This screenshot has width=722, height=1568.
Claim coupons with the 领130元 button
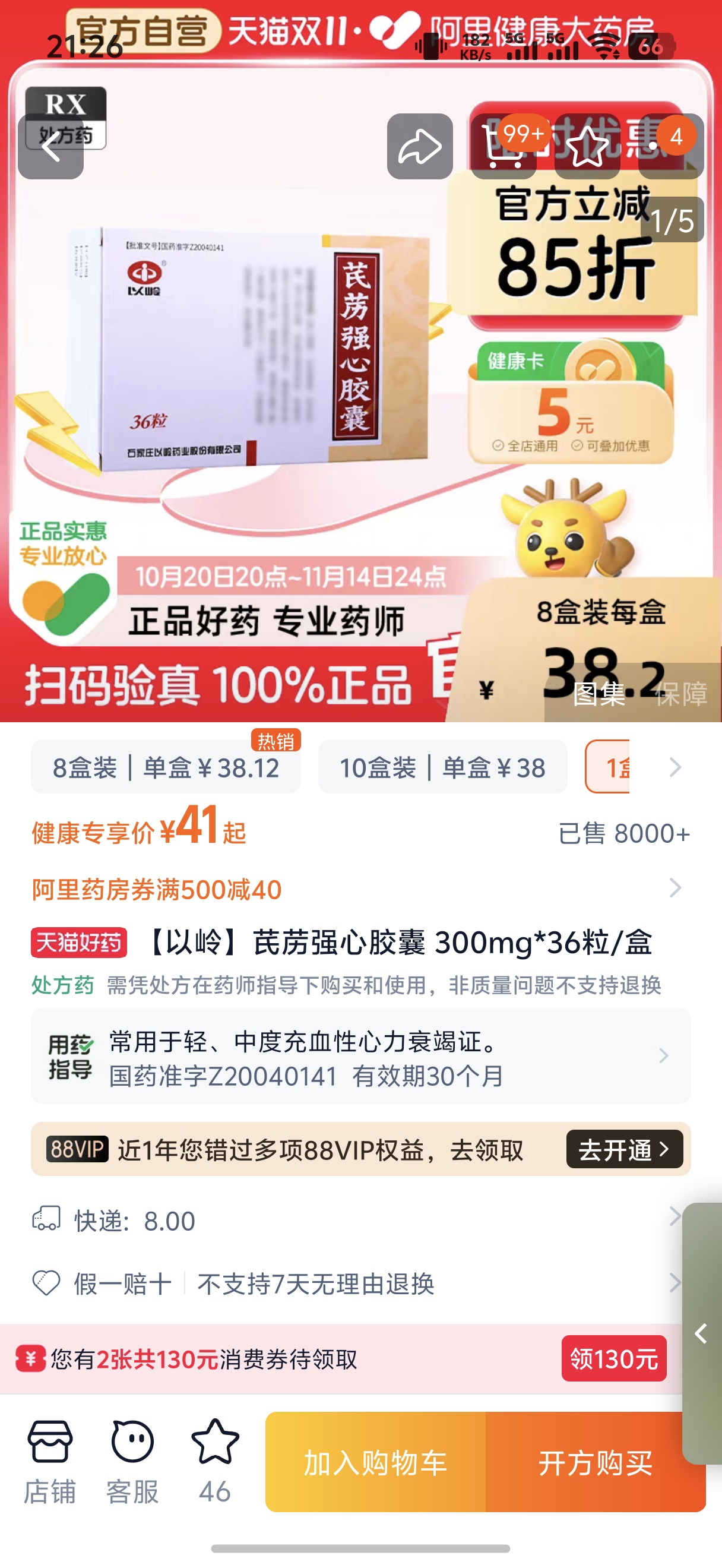click(613, 1358)
